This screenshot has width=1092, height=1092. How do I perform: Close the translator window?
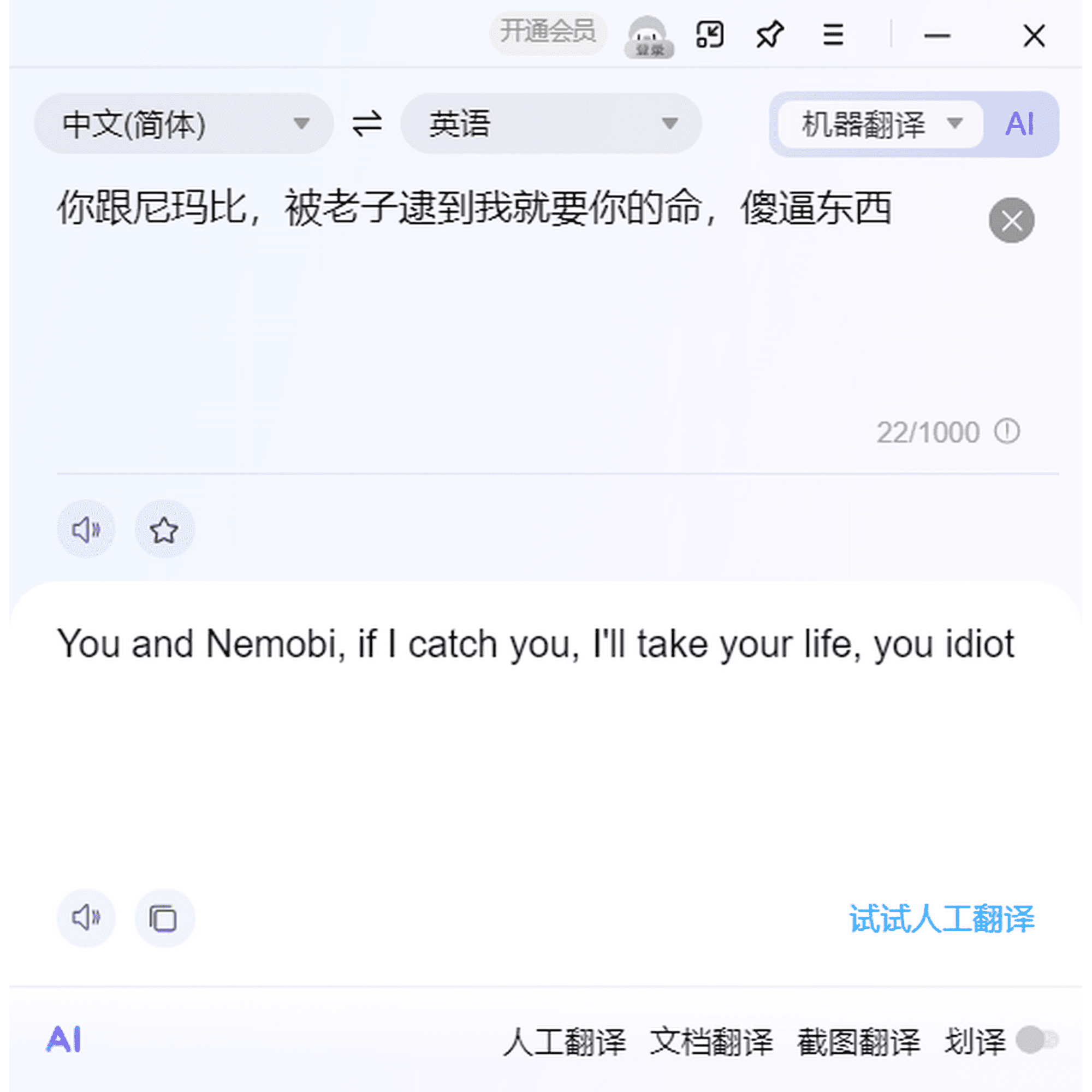[x=1034, y=36]
